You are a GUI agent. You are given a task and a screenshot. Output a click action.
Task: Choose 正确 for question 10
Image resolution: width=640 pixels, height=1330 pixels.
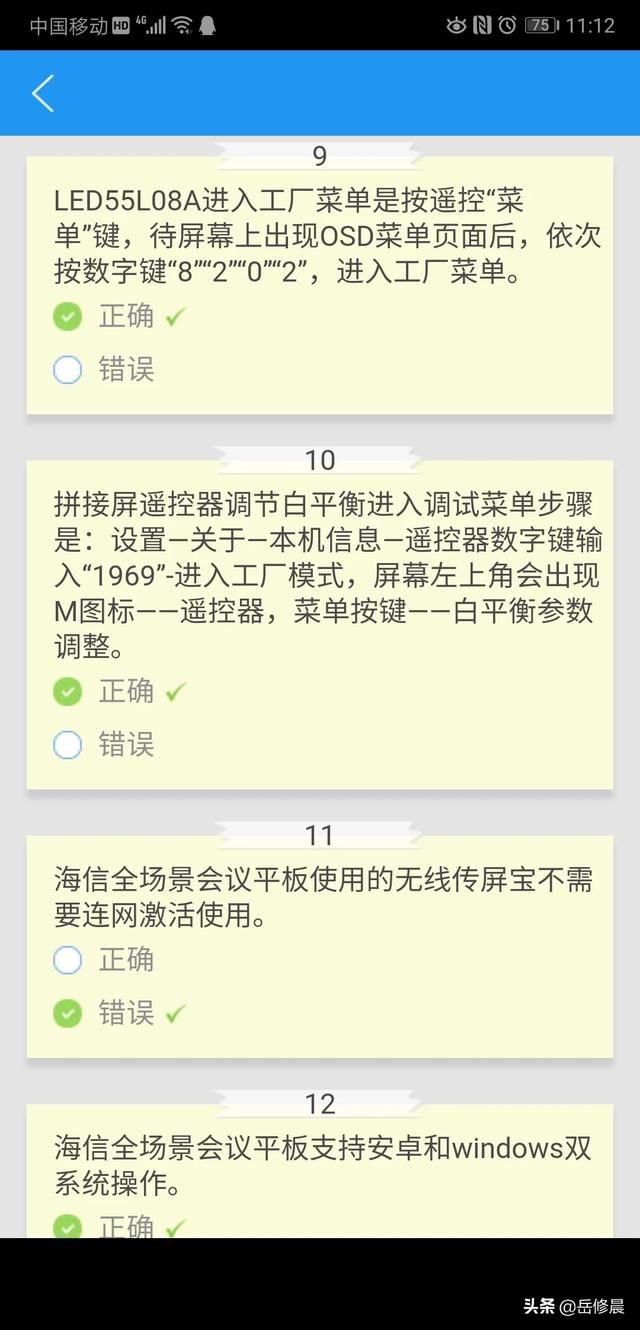pyautogui.click(x=68, y=691)
